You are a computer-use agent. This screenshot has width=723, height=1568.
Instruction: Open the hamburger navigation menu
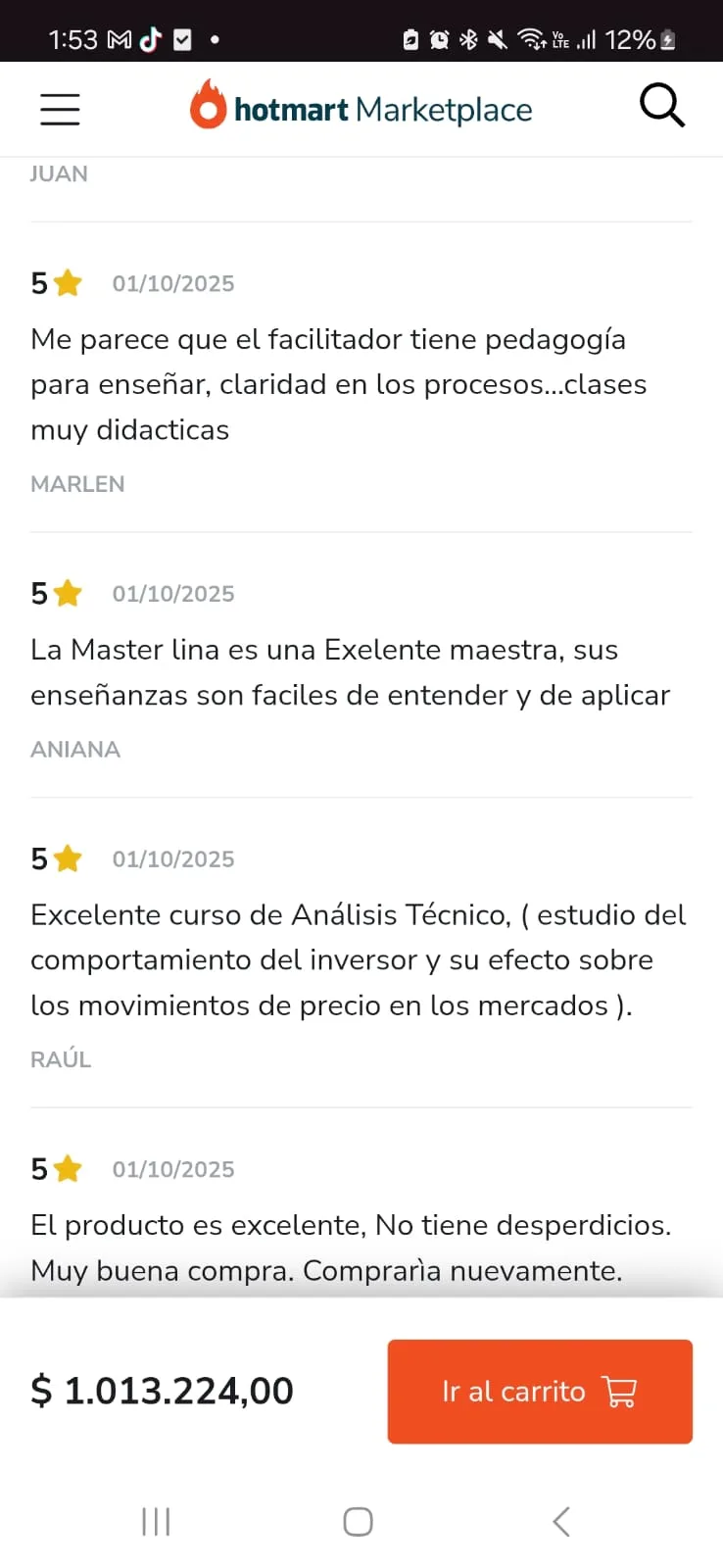(60, 109)
